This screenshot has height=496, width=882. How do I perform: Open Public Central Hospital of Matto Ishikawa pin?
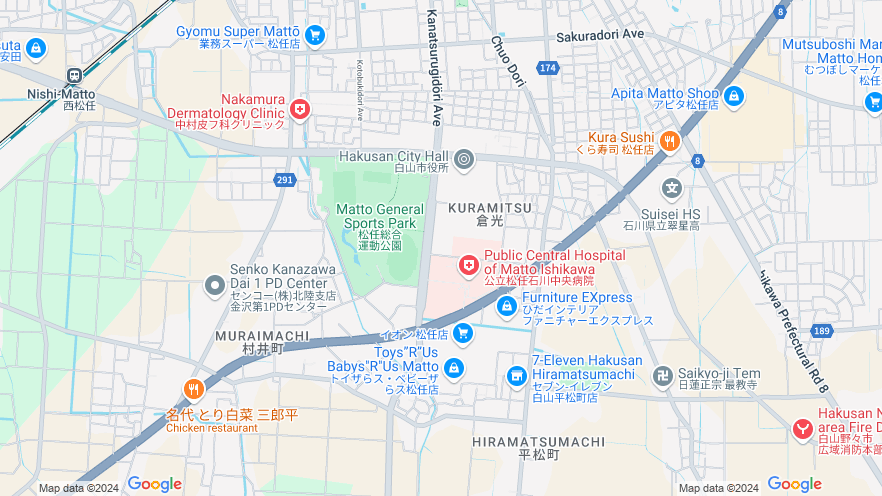[467, 265]
